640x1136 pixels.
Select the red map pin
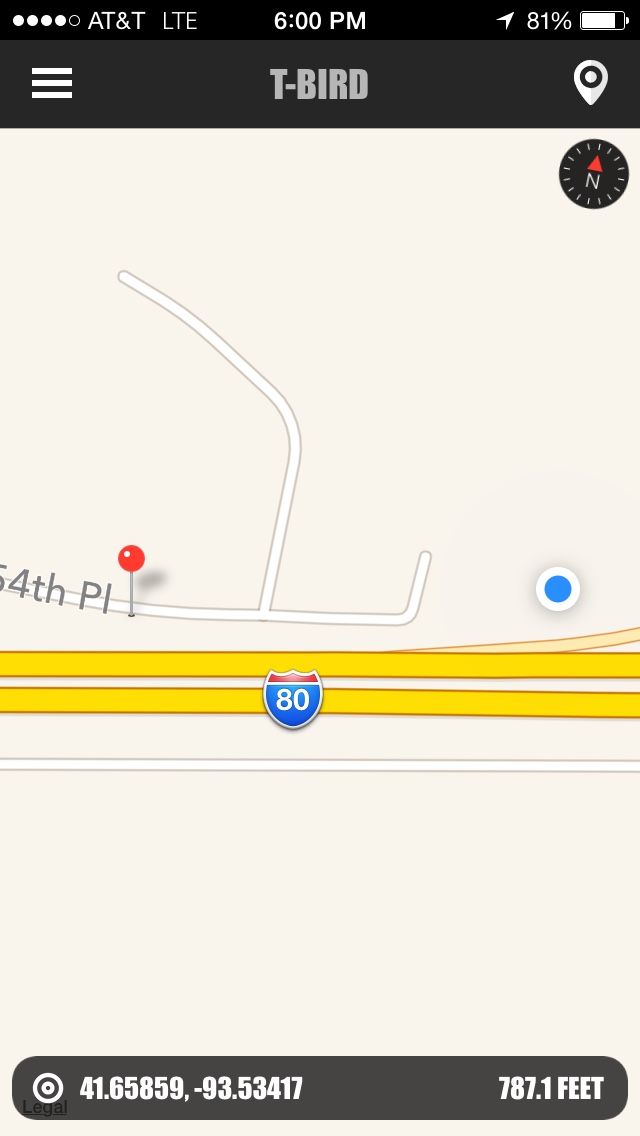pyautogui.click(x=131, y=580)
